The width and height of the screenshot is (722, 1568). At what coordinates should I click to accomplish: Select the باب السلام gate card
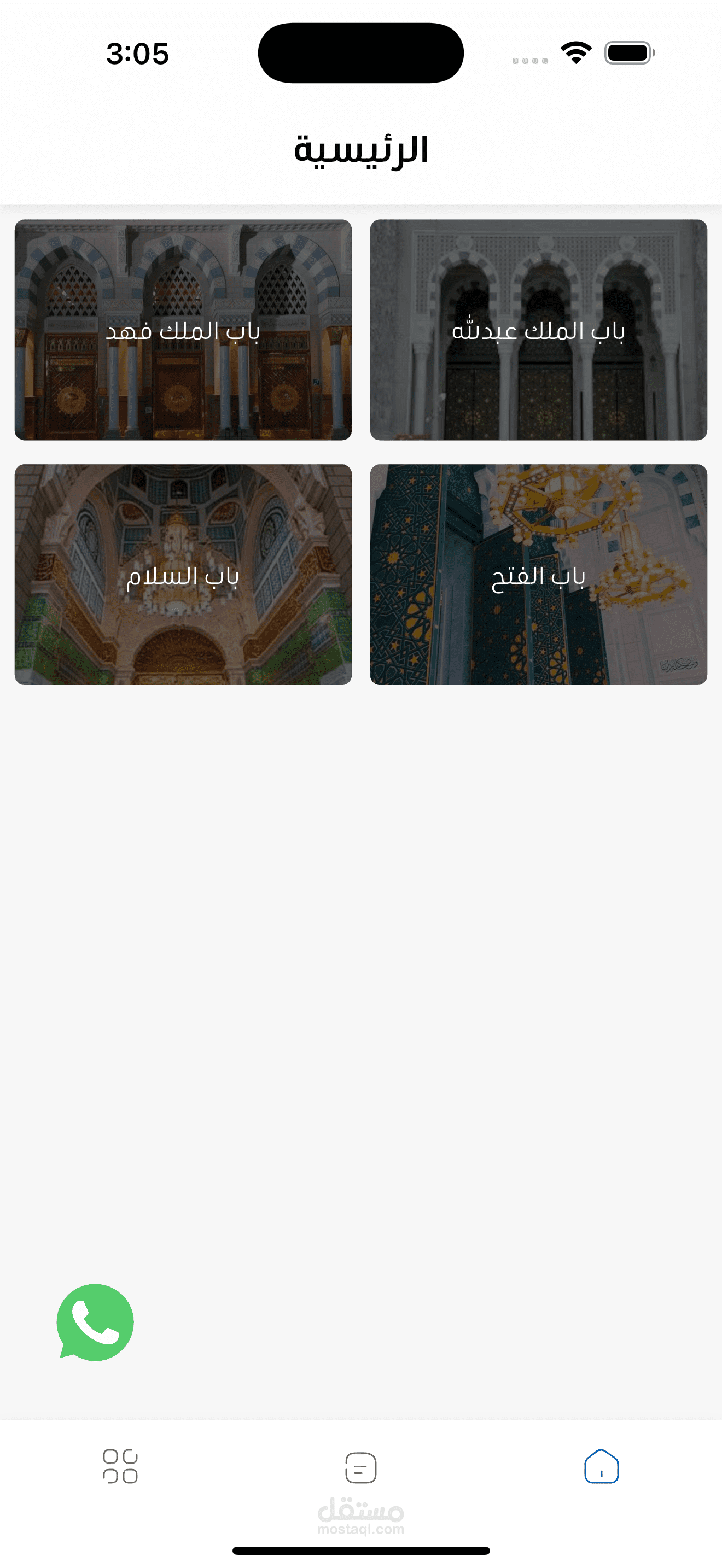pyautogui.click(x=183, y=575)
